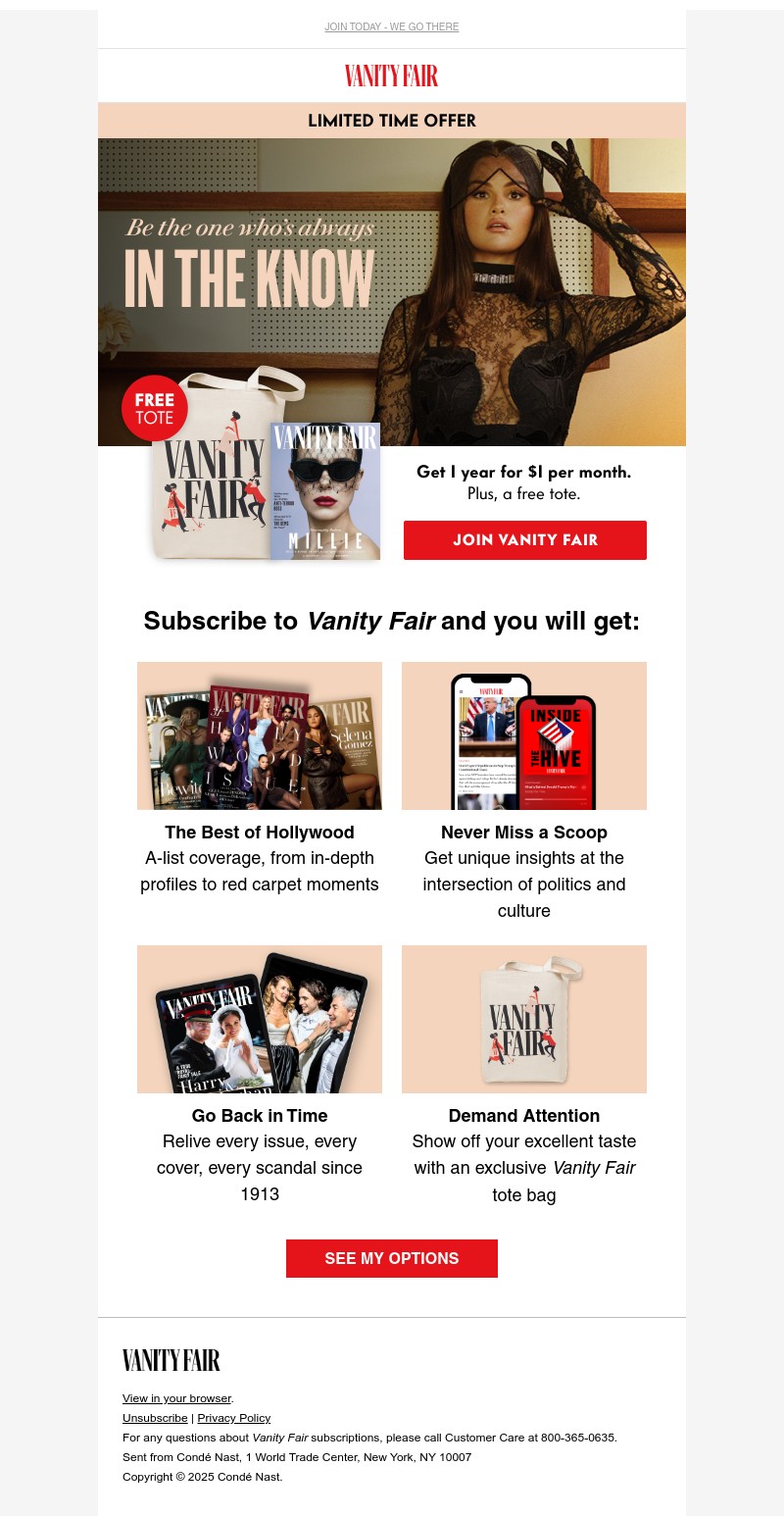Click the LIMITED TIME OFFER banner
784x1516 pixels.
click(392, 121)
